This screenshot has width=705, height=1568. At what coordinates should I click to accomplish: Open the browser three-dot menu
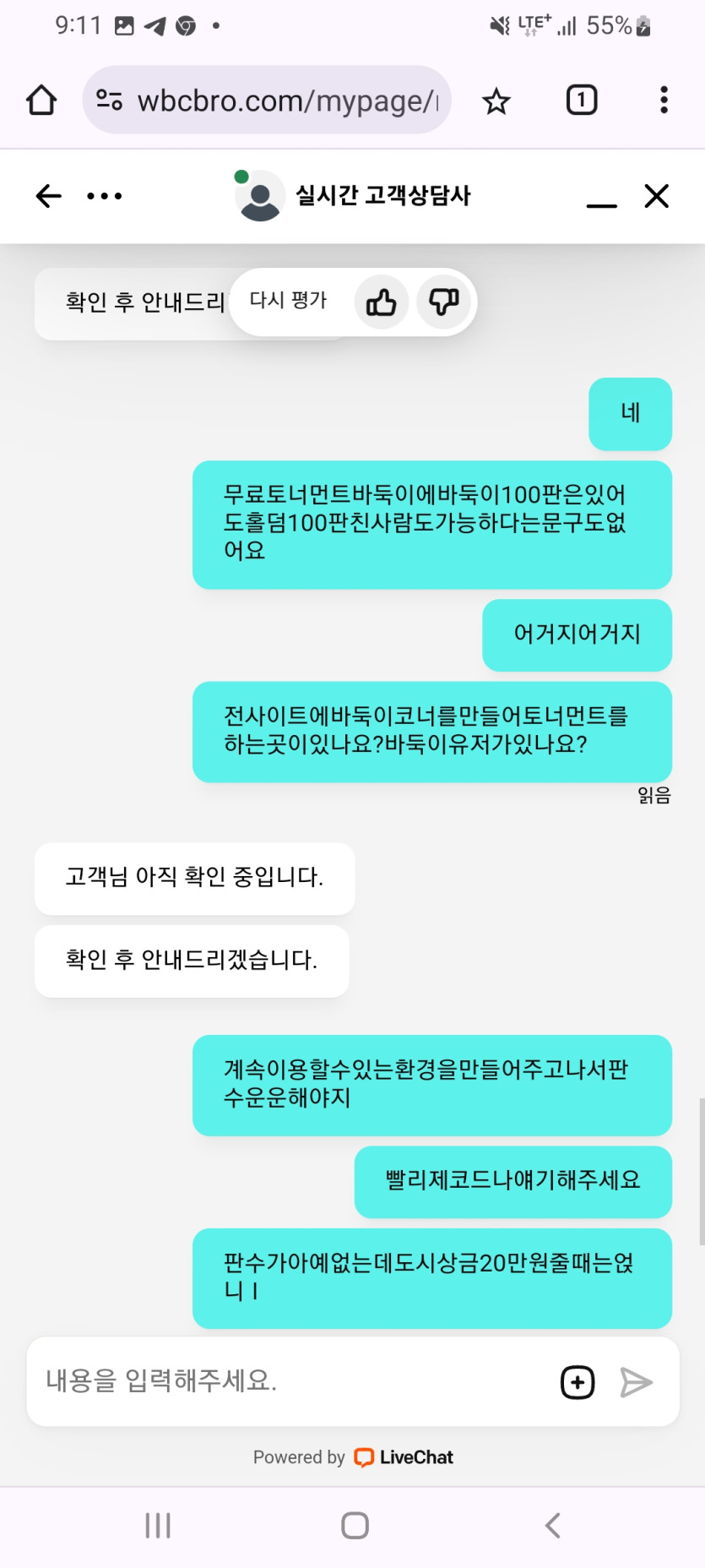pyautogui.click(x=664, y=100)
